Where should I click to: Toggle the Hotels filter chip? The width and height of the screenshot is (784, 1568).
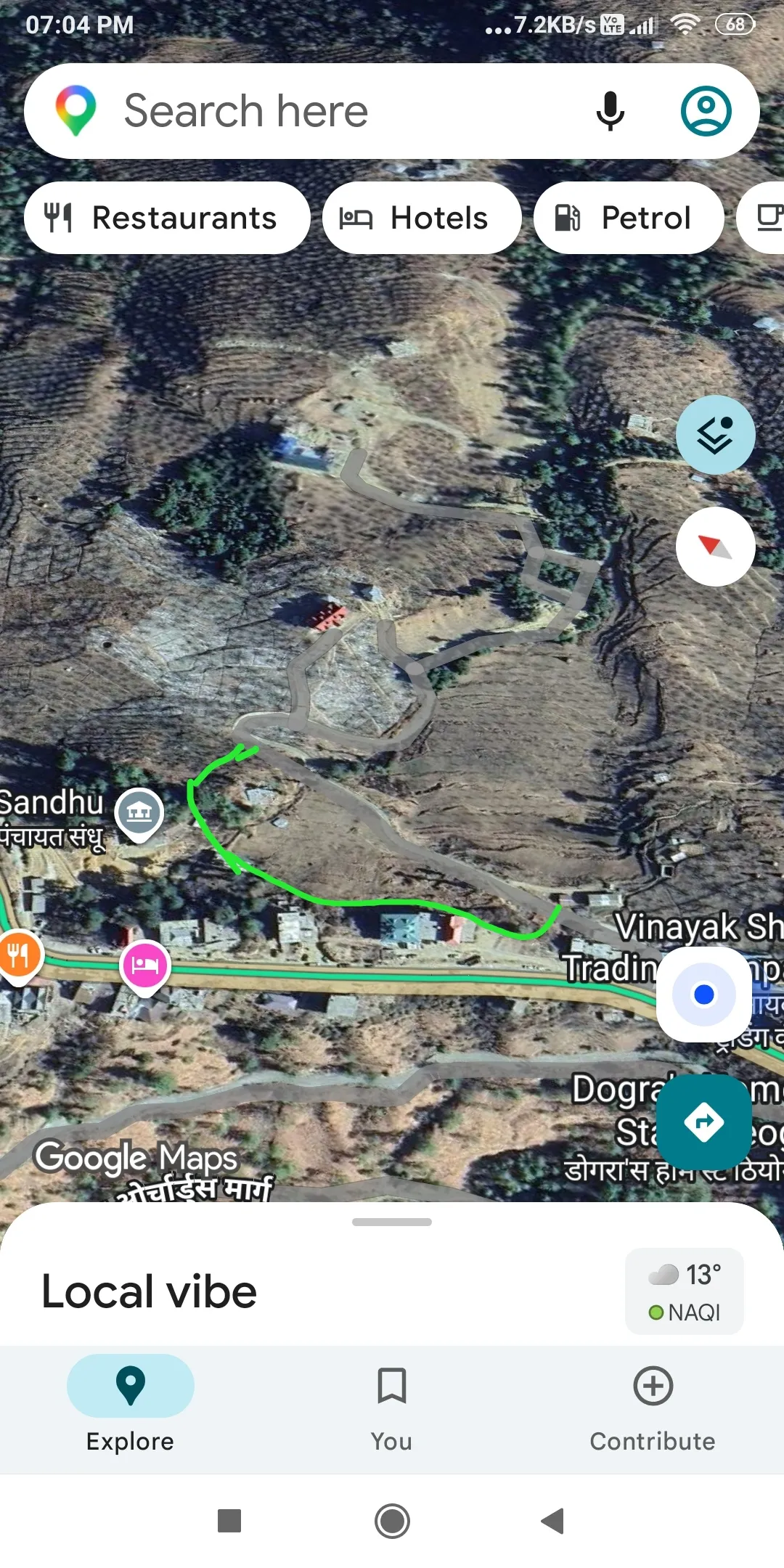click(x=422, y=217)
